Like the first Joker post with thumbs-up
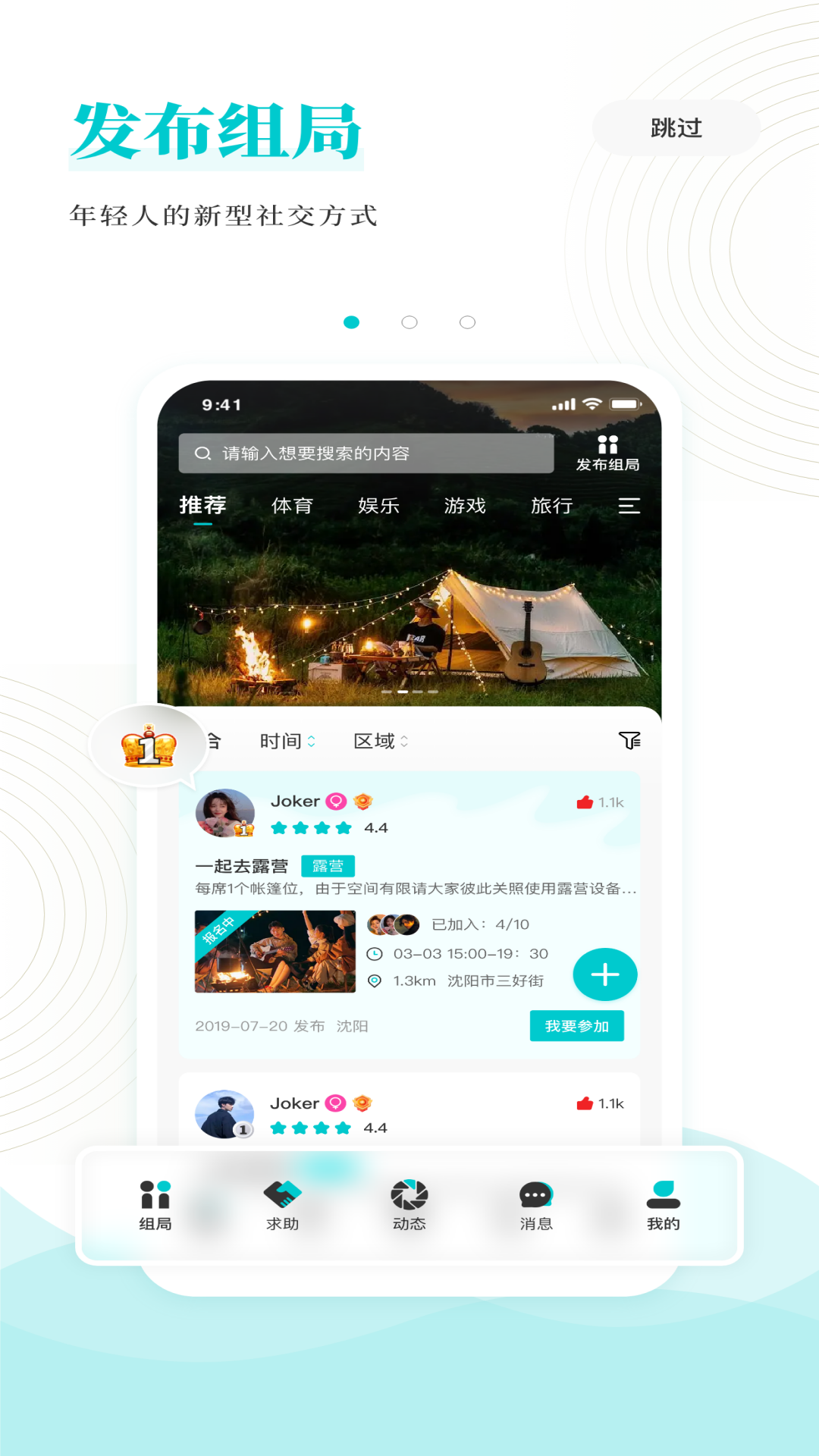The width and height of the screenshot is (819, 1456). click(585, 801)
